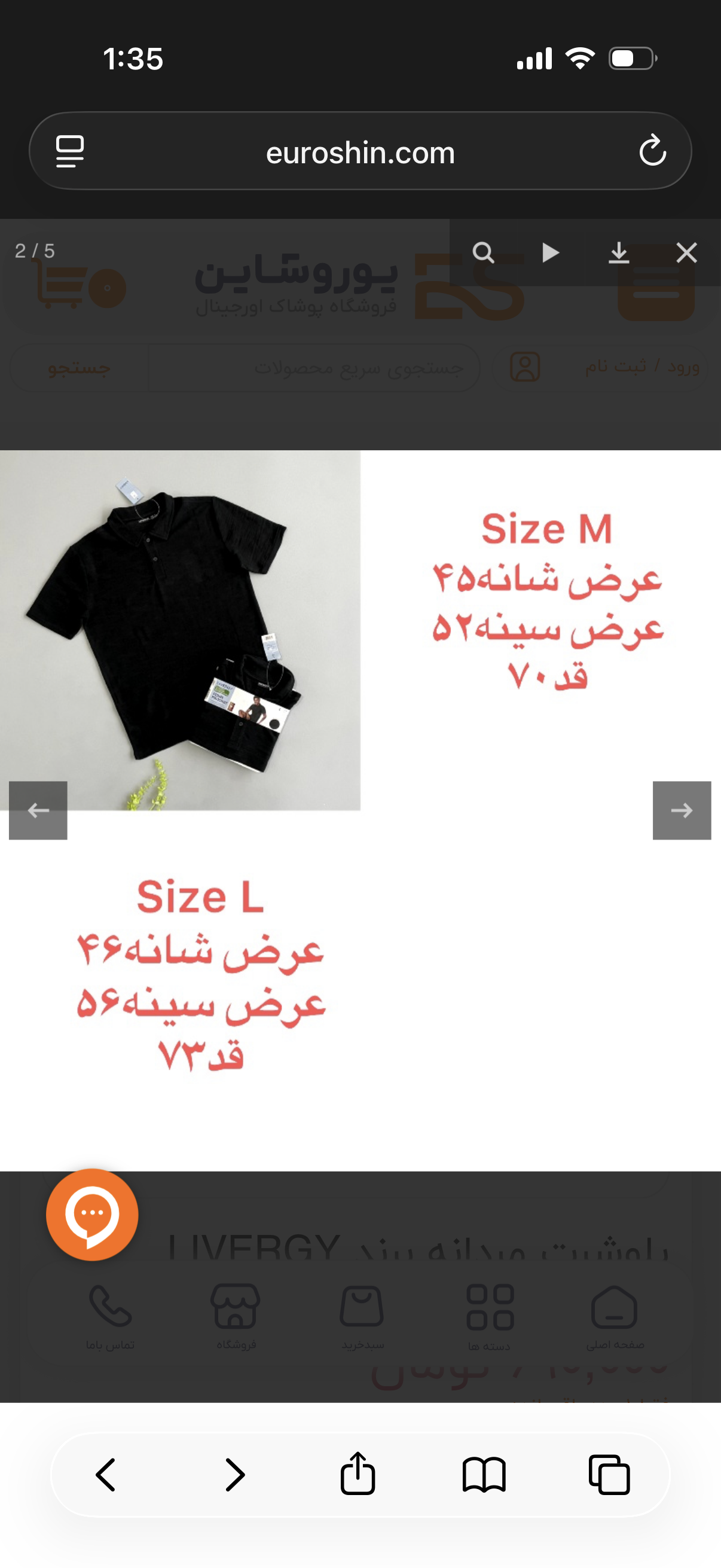Download the current product image
The height and width of the screenshot is (1568, 721).
(x=619, y=252)
